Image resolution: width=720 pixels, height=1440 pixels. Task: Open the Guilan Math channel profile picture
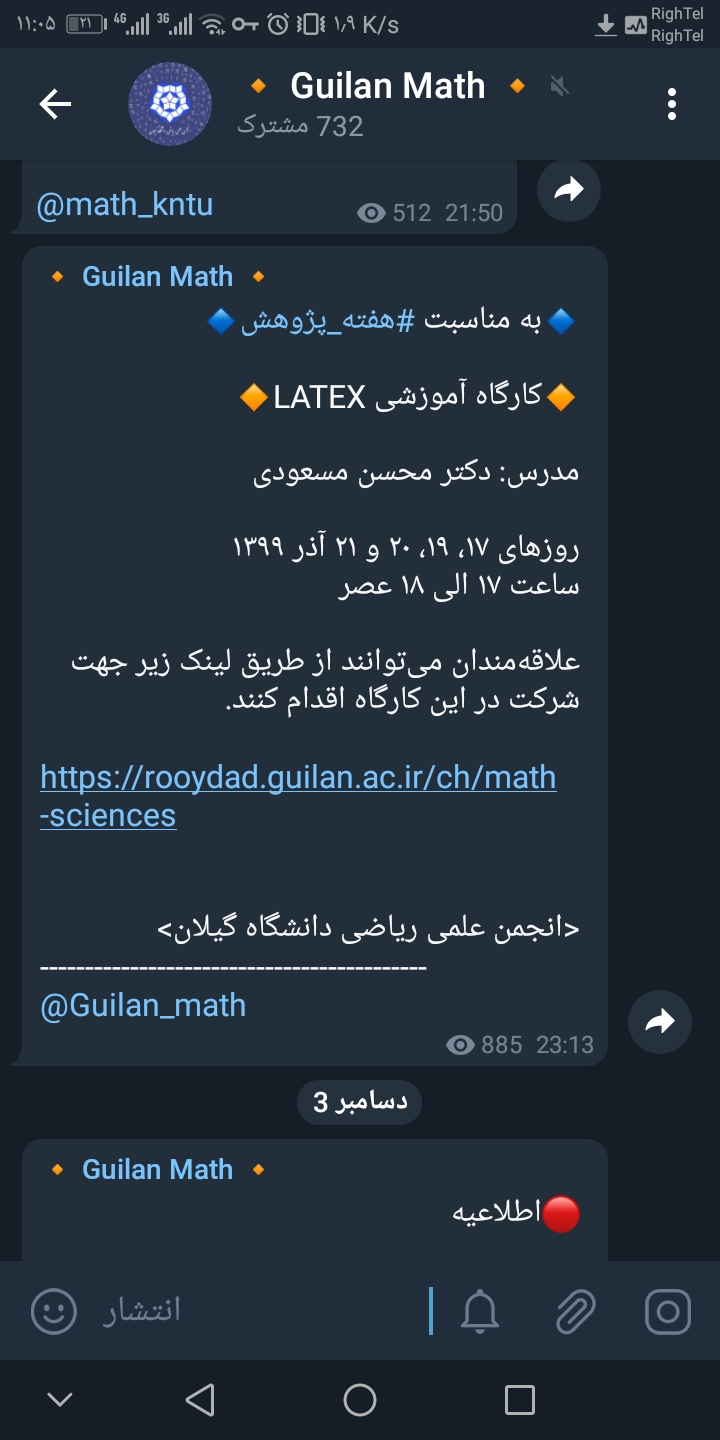point(170,104)
